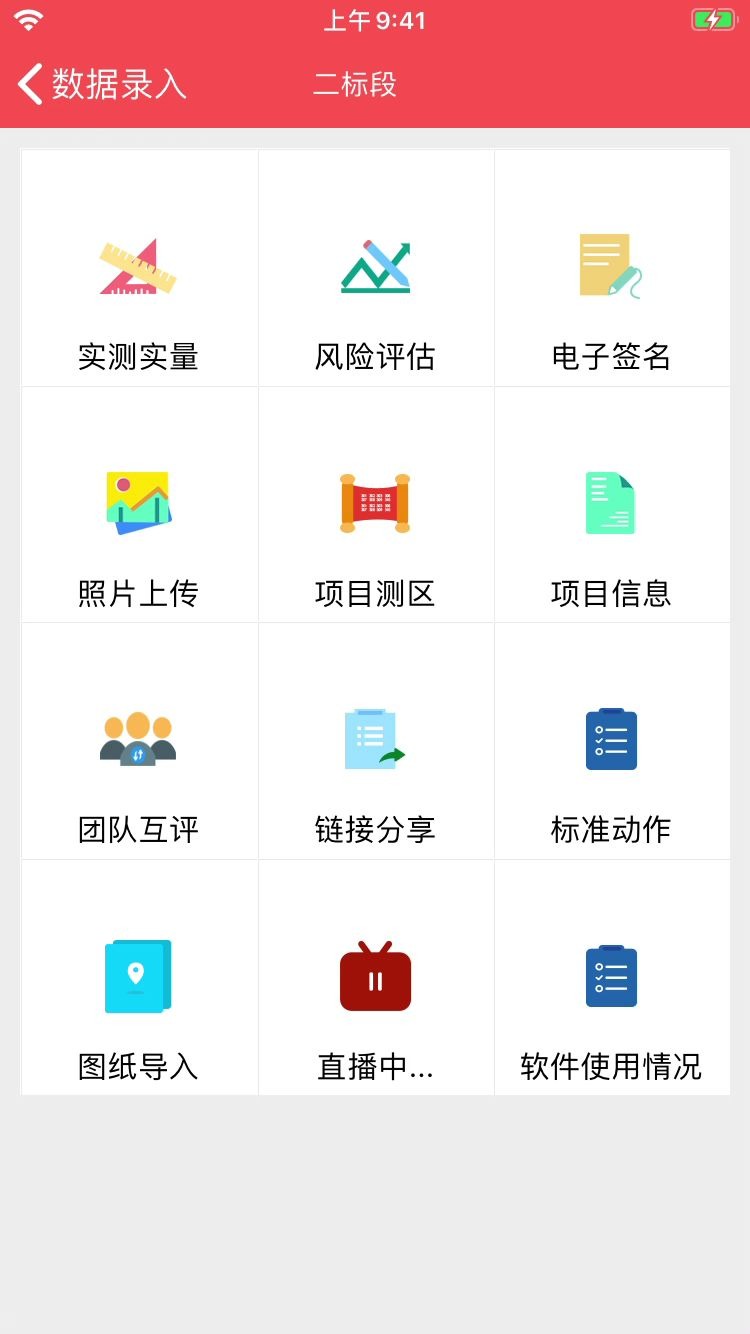The height and width of the screenshot is (1334, 750).
Task: Tap the 电子签名 text label
Action: coord(611,355)
